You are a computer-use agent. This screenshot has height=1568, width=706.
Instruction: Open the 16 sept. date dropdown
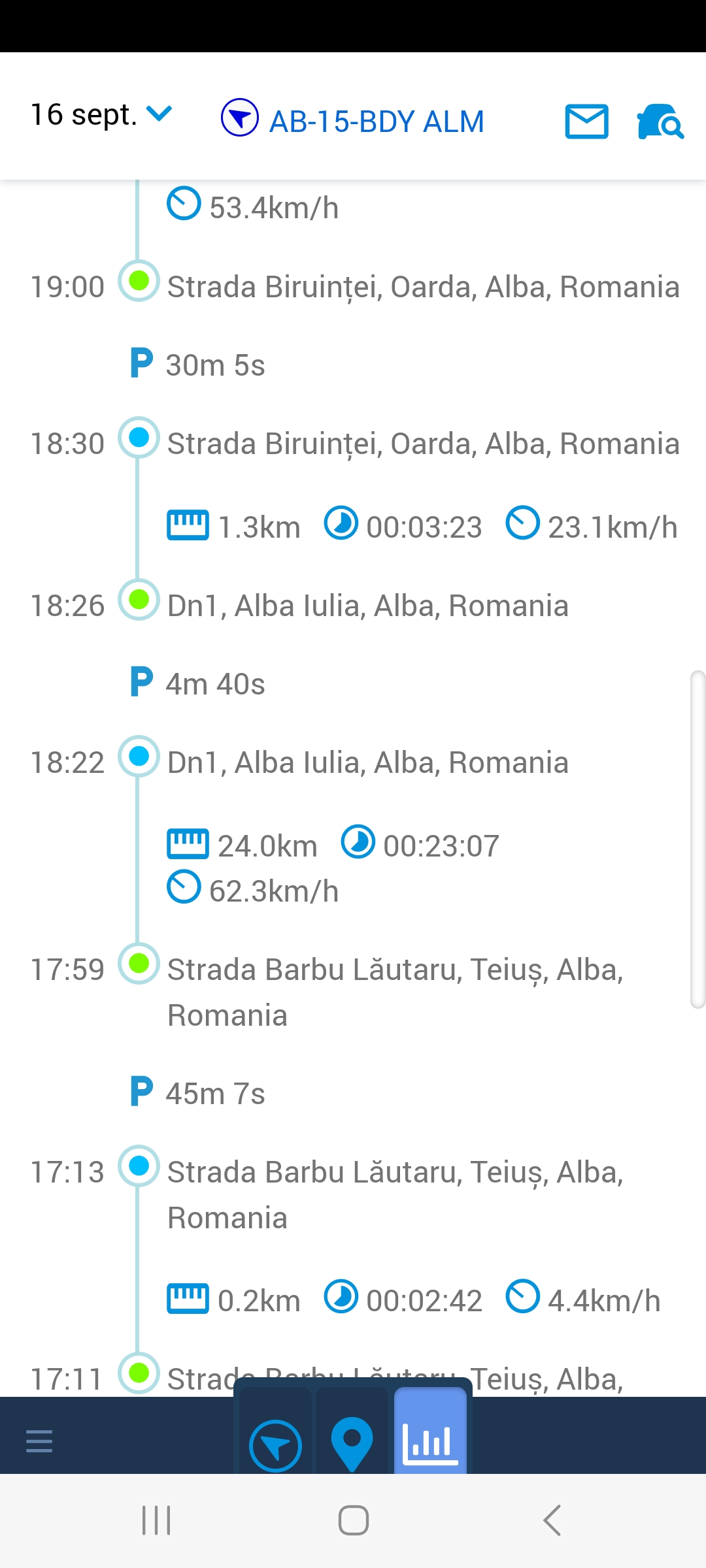coord(101,116)
